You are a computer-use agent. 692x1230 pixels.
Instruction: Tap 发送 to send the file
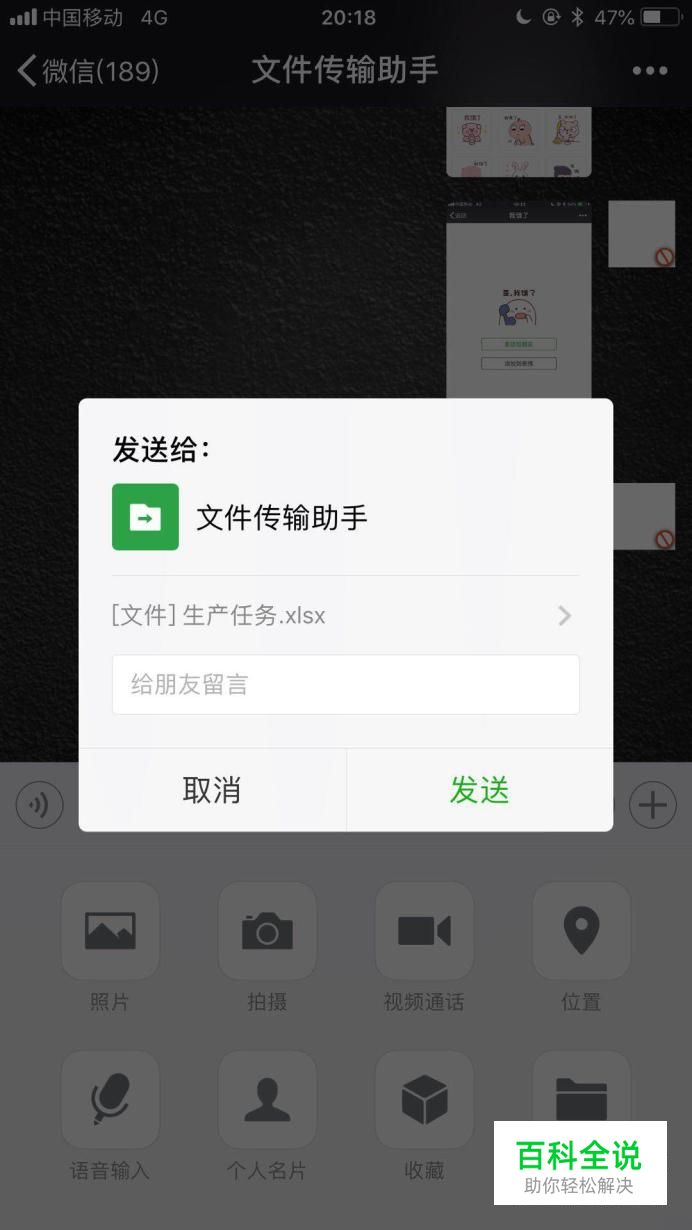point(480,790)
